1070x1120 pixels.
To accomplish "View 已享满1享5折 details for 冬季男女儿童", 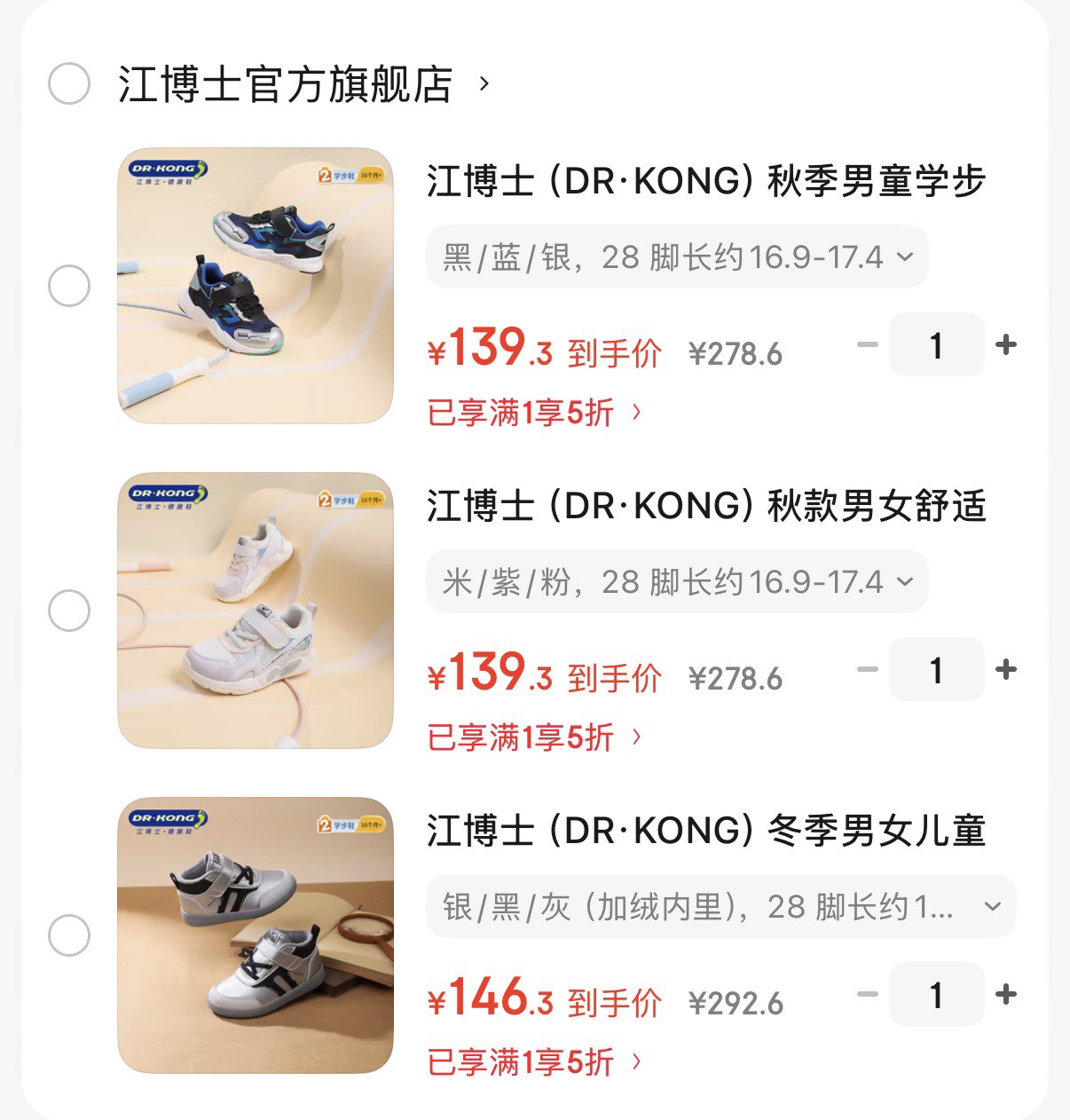I will [x=534, y=1062].
